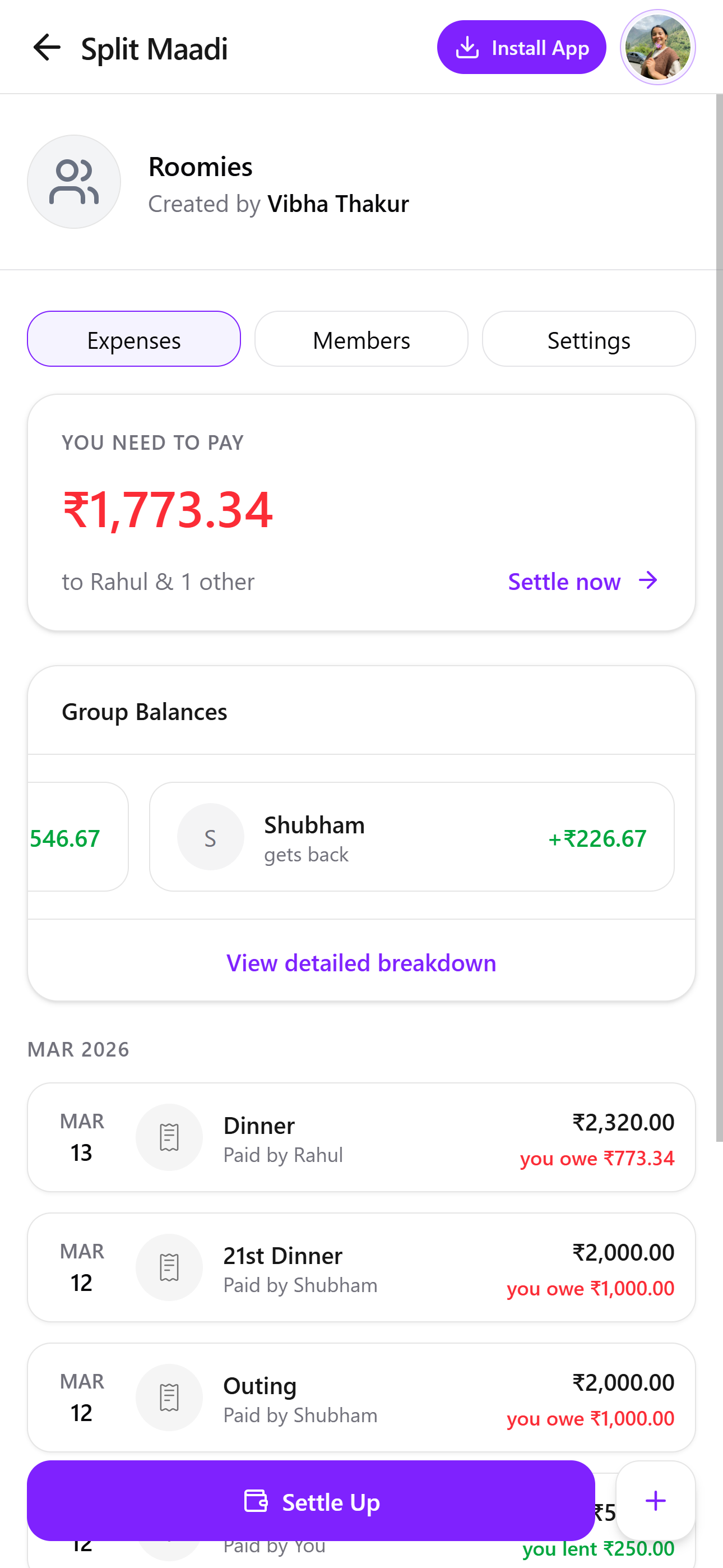The width and height of the screenshot is (723, 1568).
Task: Tap Settle now link
Action: (582, 582)
